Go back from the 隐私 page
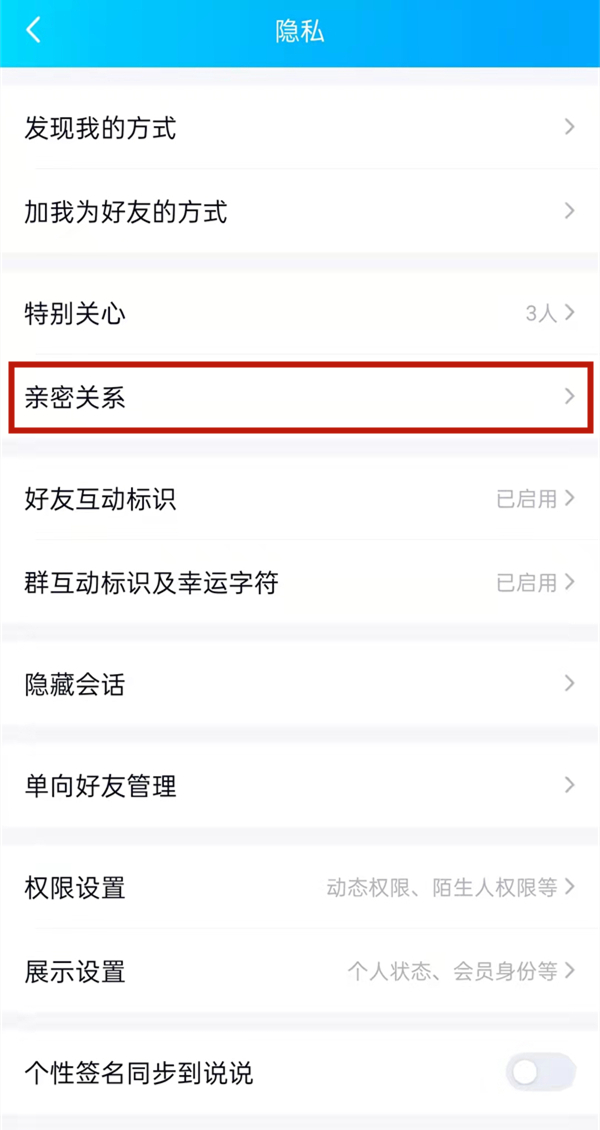Screen dimensions: 600x1130 tap(34, 31)
